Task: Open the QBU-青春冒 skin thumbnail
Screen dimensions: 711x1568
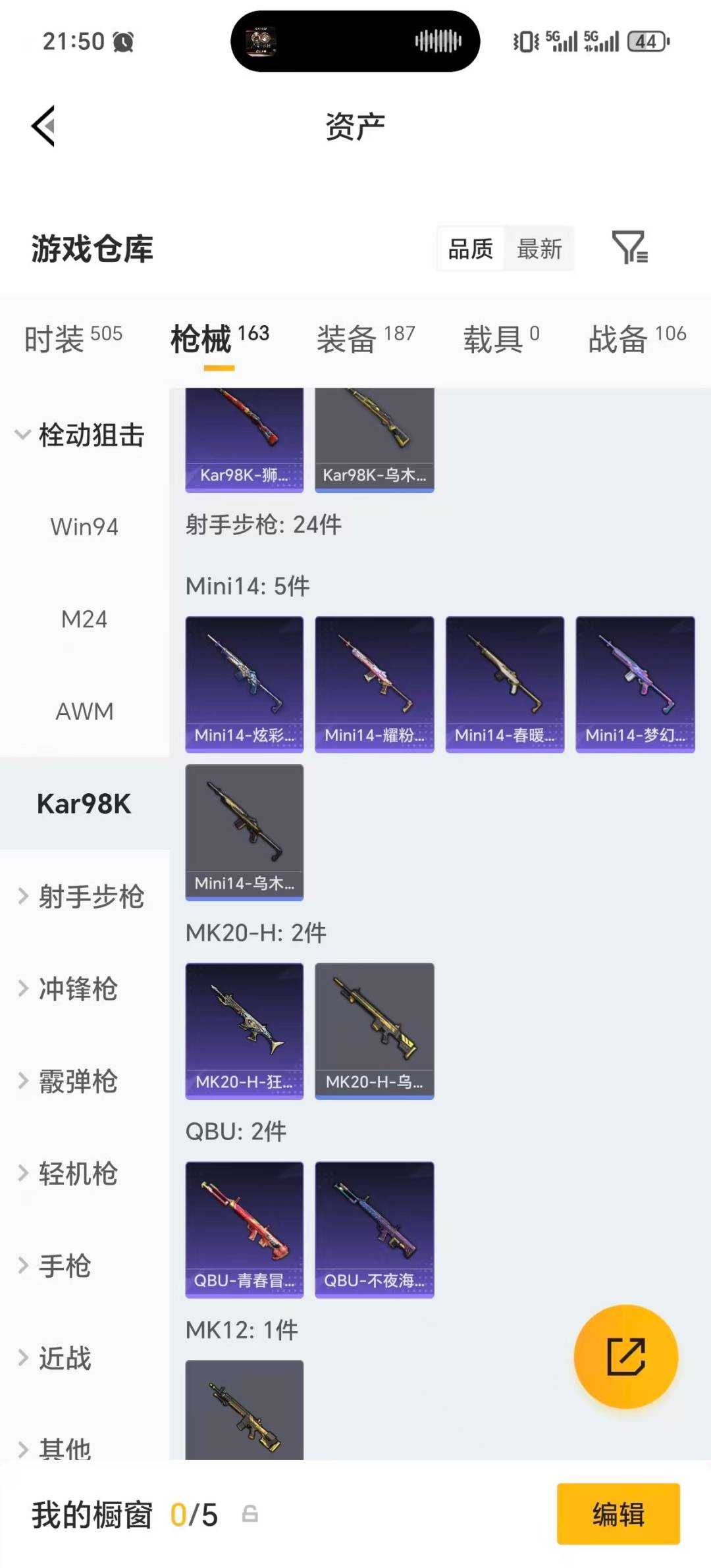Action: pyautogui.click(x=244, y=1230)
